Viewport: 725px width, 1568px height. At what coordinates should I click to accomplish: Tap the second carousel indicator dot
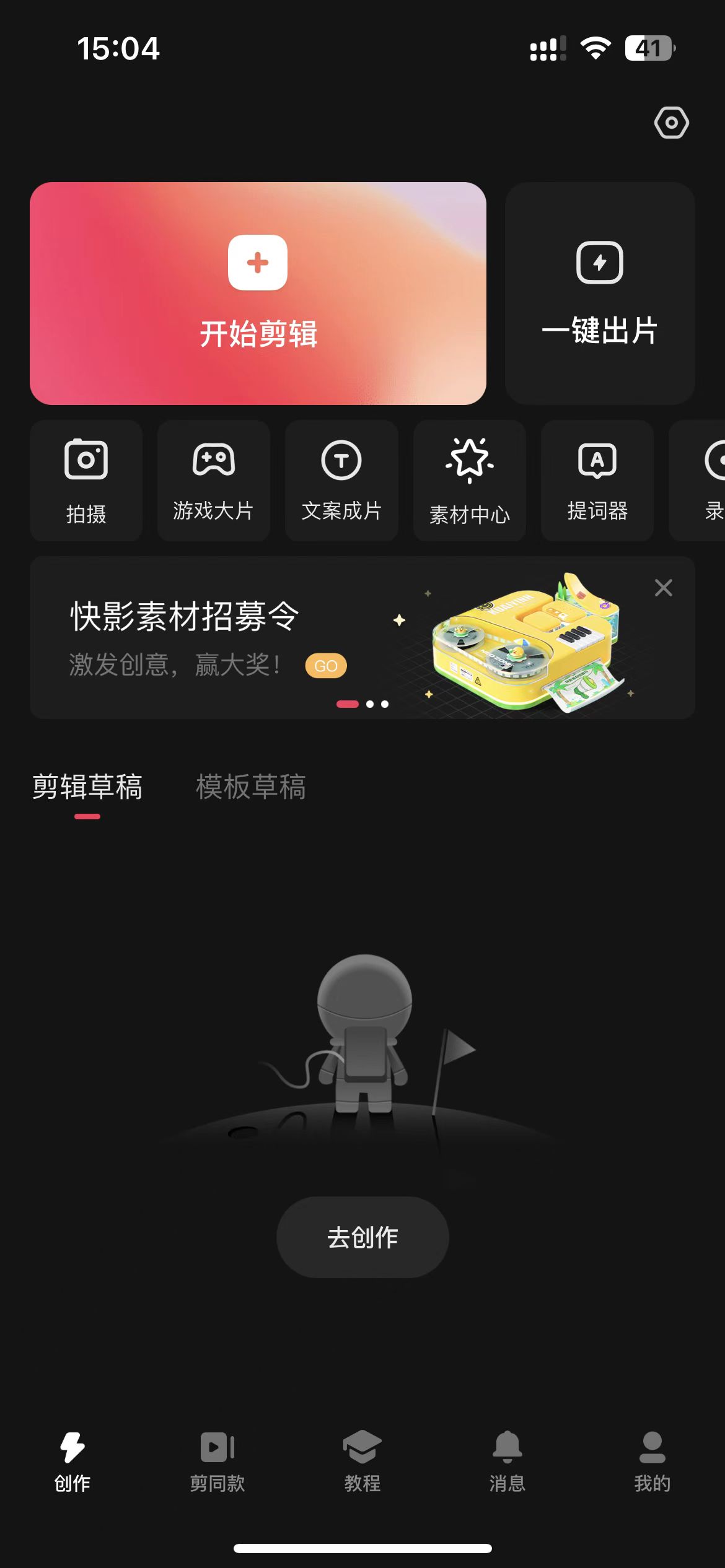coord(369,703)
